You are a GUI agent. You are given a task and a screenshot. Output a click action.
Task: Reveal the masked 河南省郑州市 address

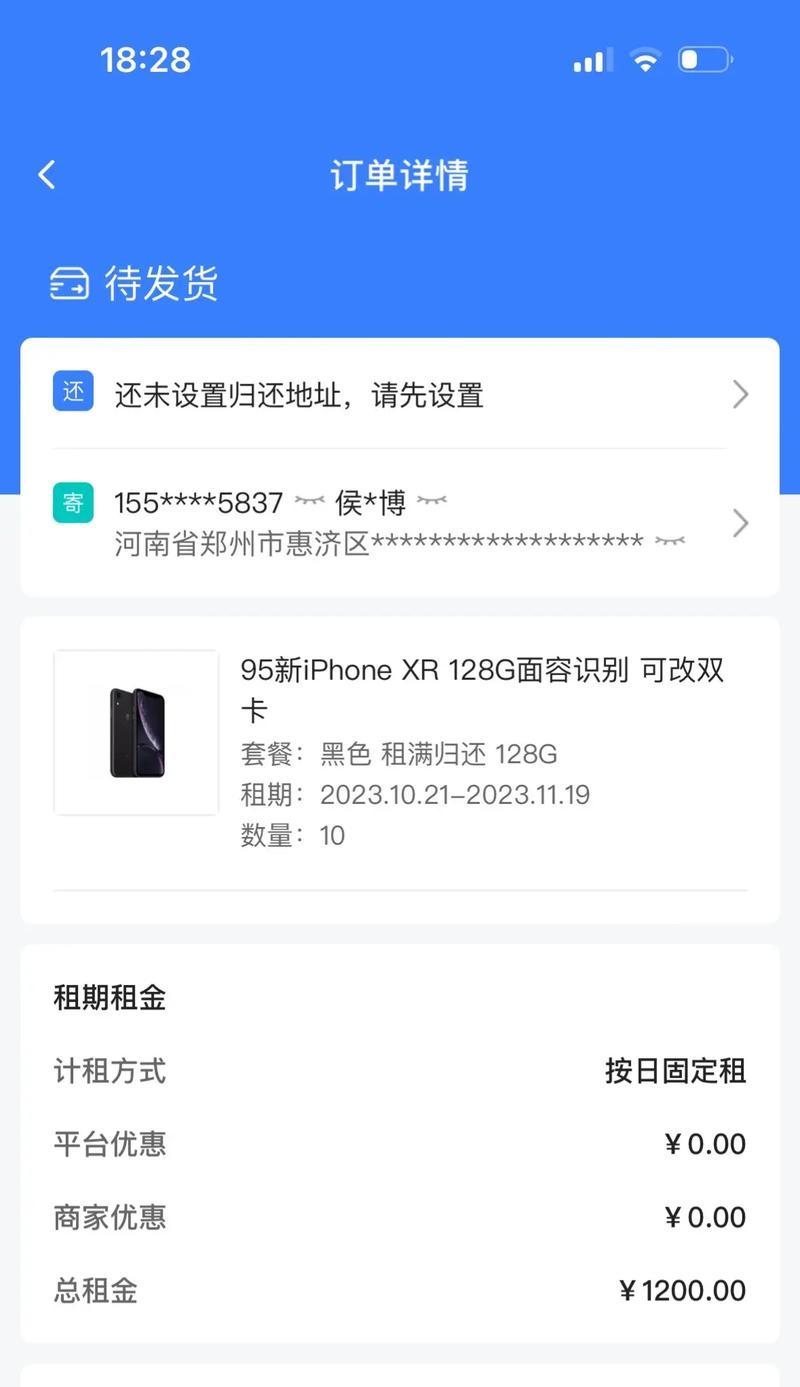[x=670, y=543]
